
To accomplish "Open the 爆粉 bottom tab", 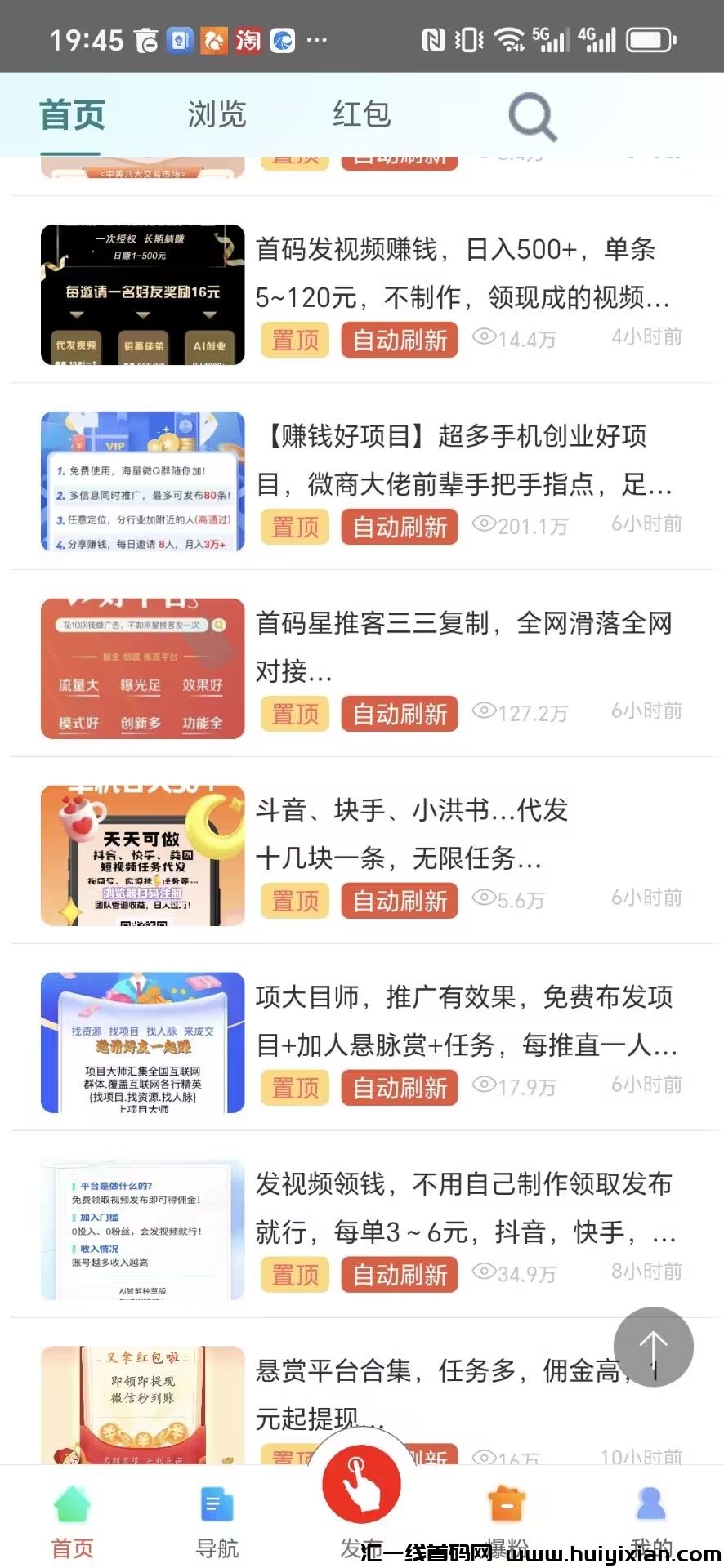I will (507, 1522).
